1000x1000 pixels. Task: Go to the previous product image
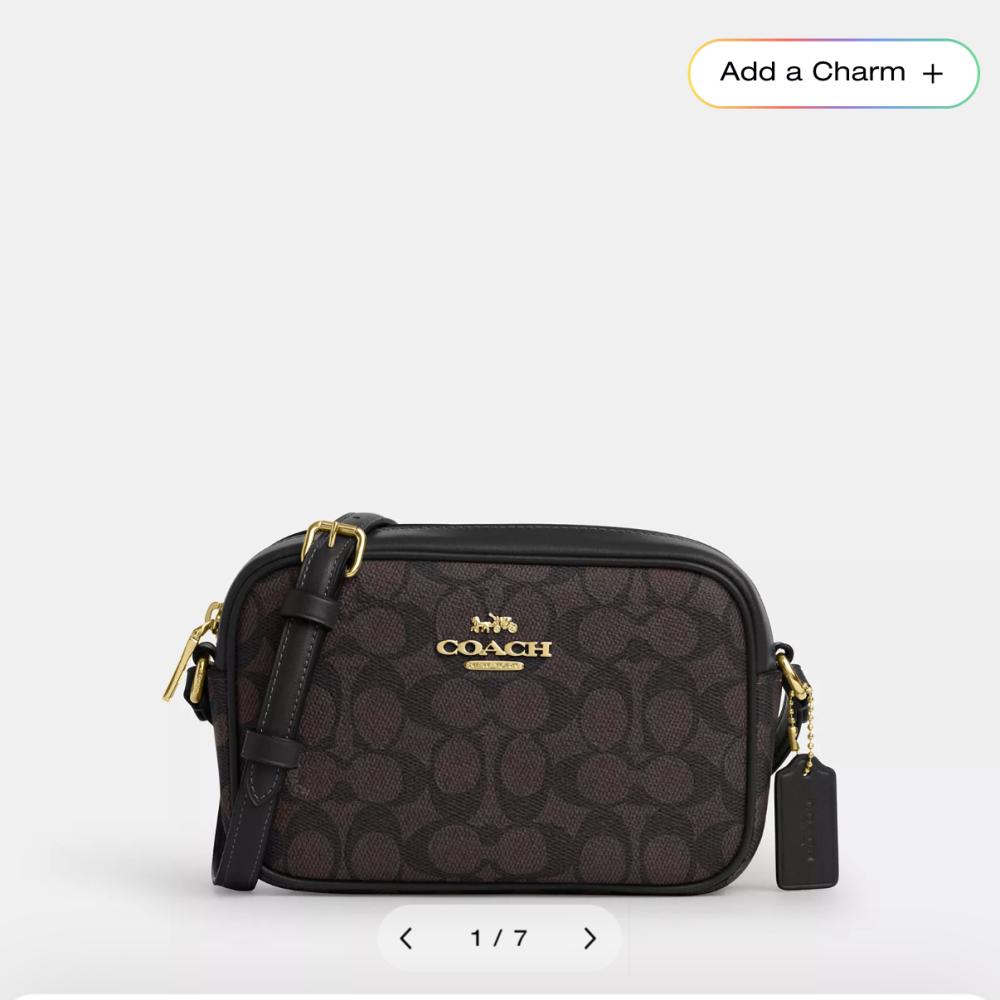coord(406,938)
